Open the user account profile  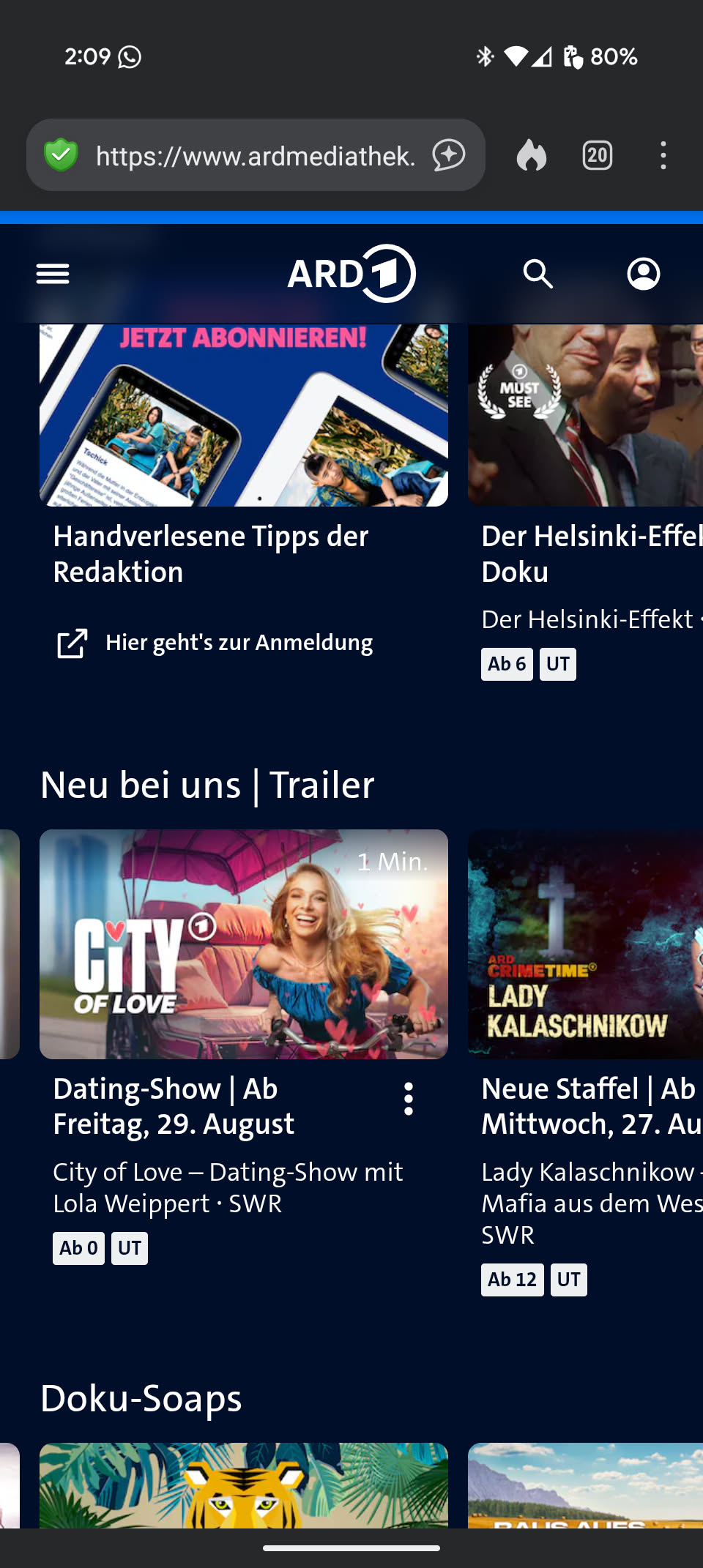(644, 275)
